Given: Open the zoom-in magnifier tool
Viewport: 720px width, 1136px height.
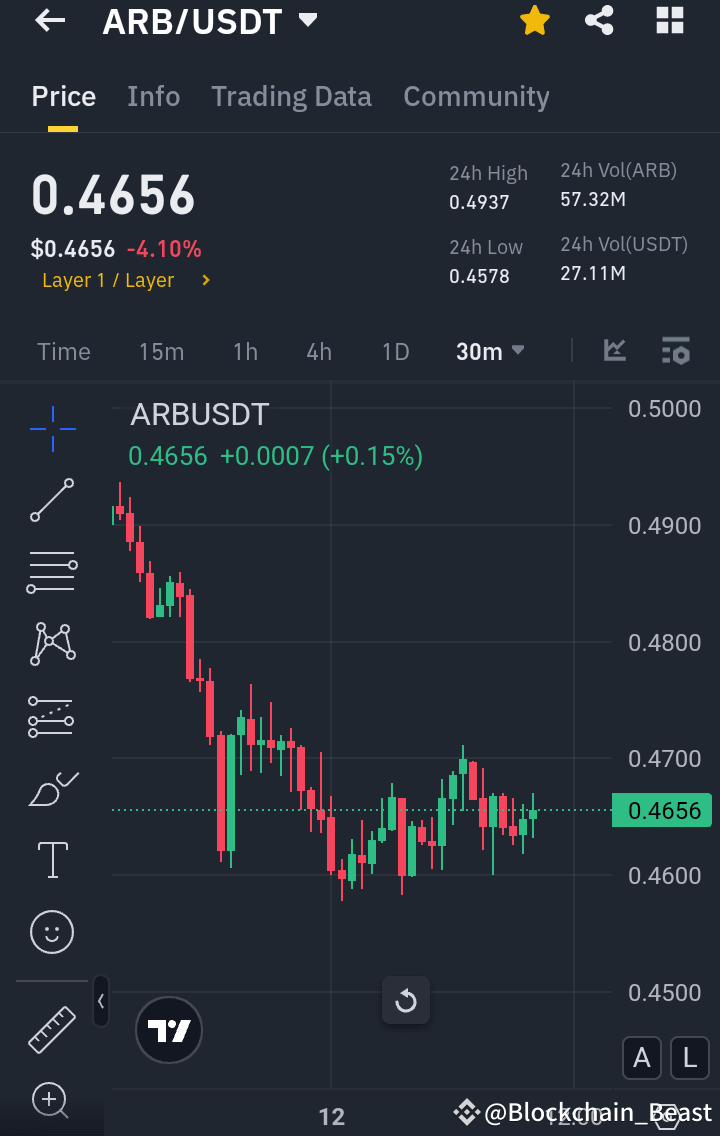Looking at the screenshot, I should (51, 1100).
